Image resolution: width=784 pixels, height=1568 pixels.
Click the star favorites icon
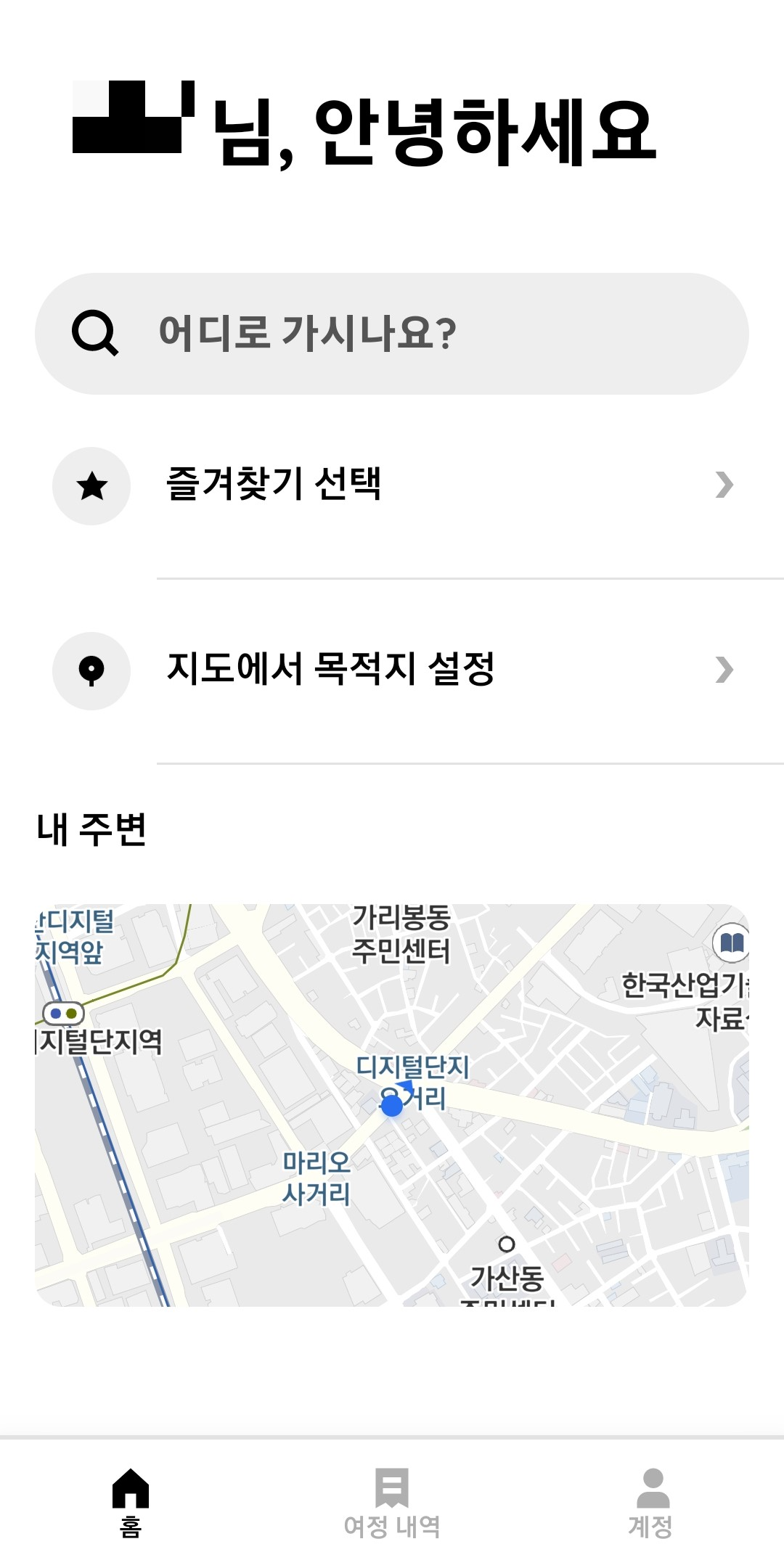91,486
